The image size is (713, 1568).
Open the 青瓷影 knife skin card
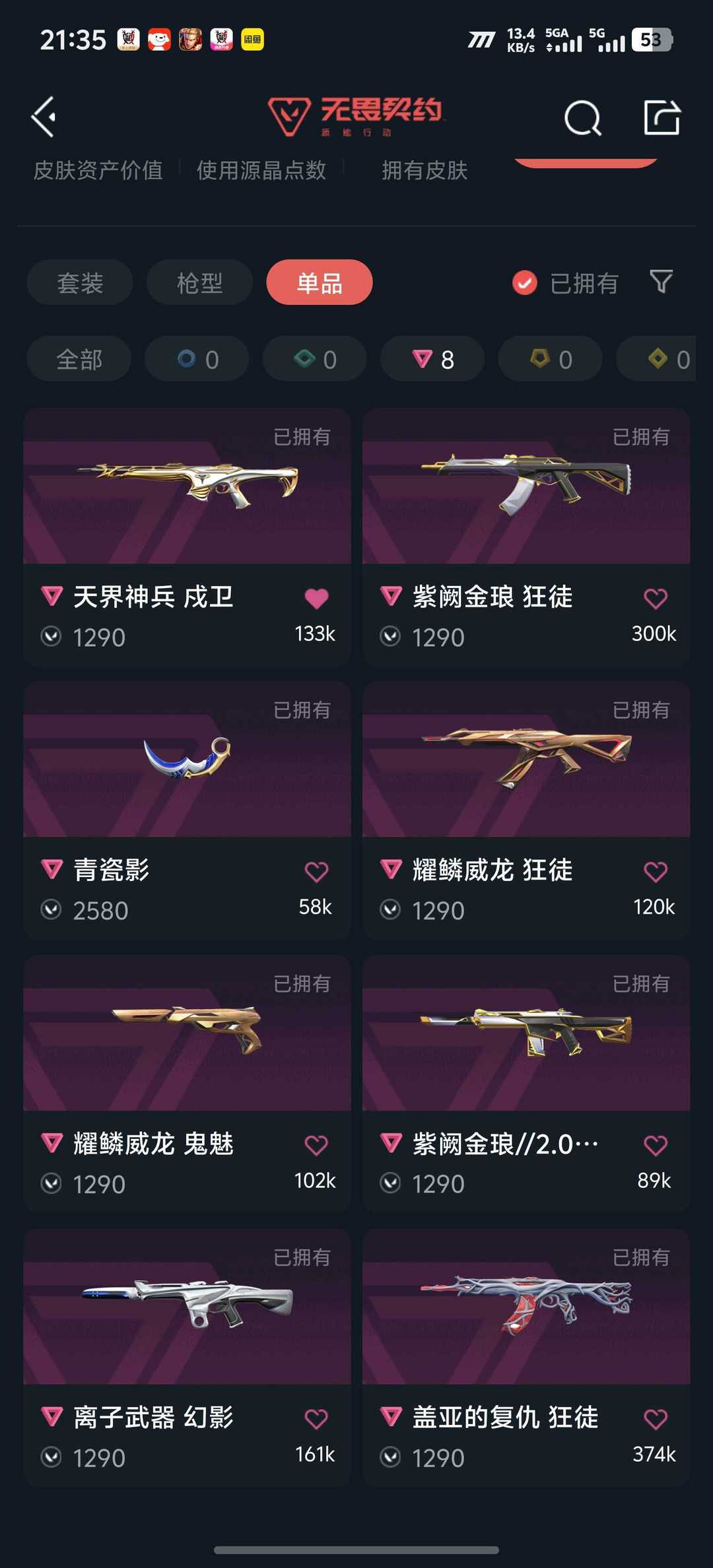[x=187, y=810]
